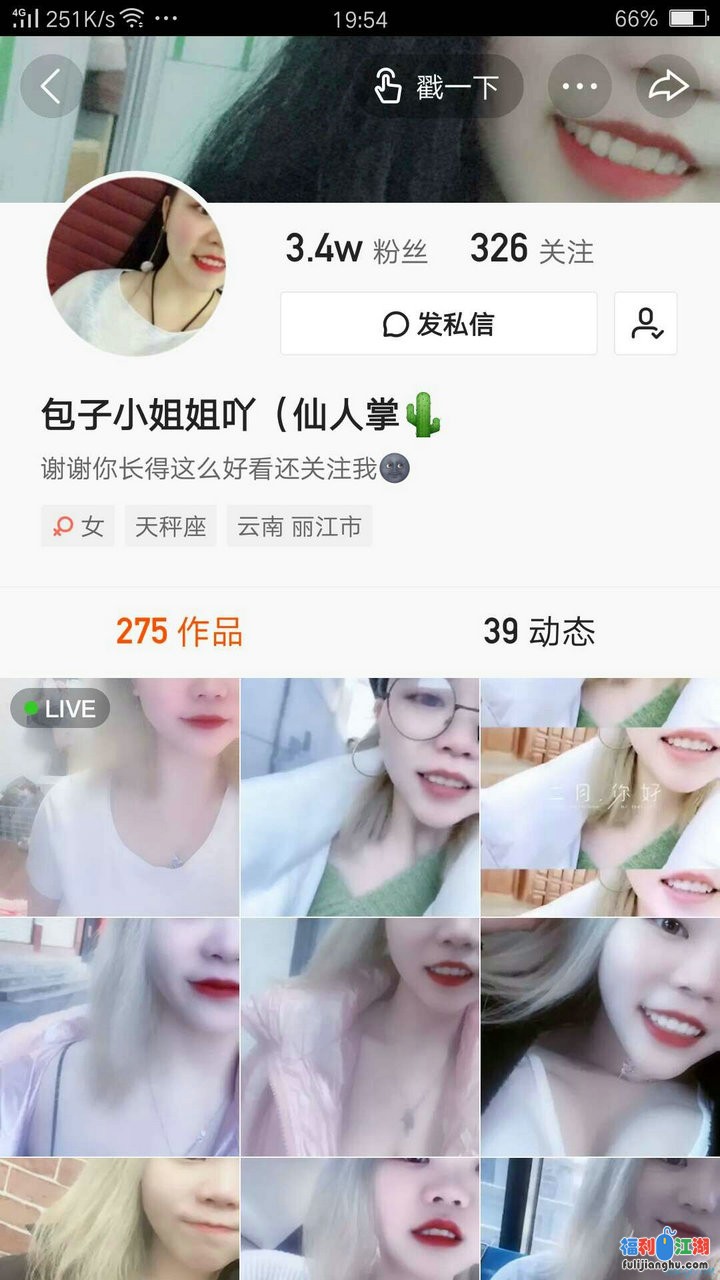Image resolution: width=720 pixels, height=1280 pixels.
Task: Send a private message via 发私信
Action: 438,324
